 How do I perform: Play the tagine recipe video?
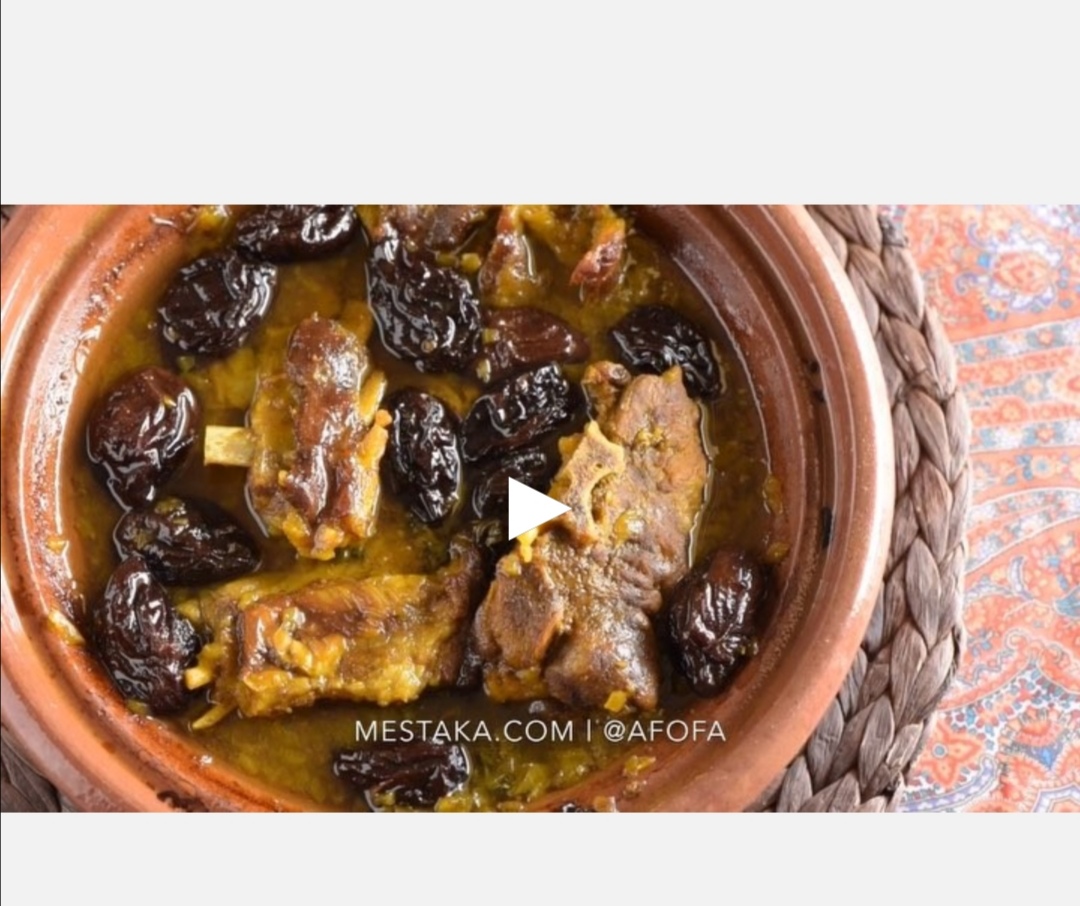coord(536,509)
